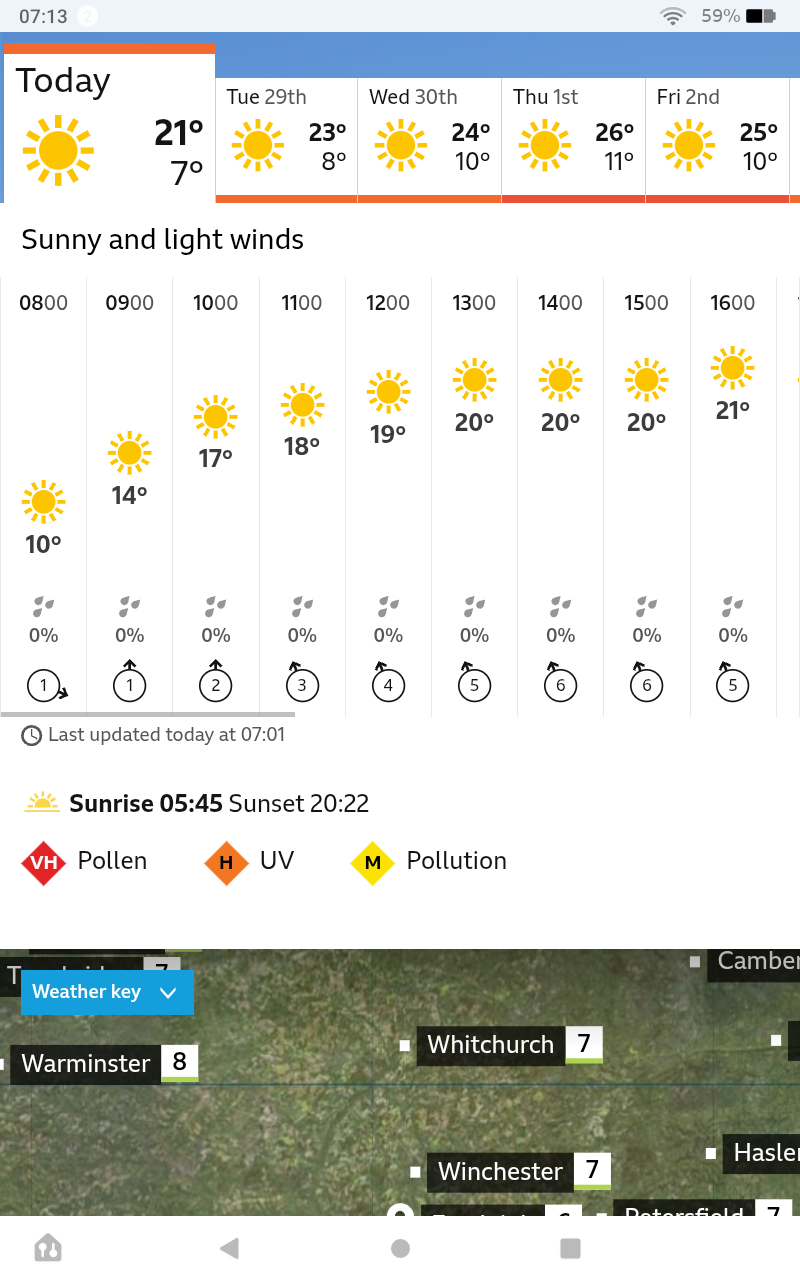Select Winchester on the map
The image size is (800, 1280).
(x=500, y=1171)
